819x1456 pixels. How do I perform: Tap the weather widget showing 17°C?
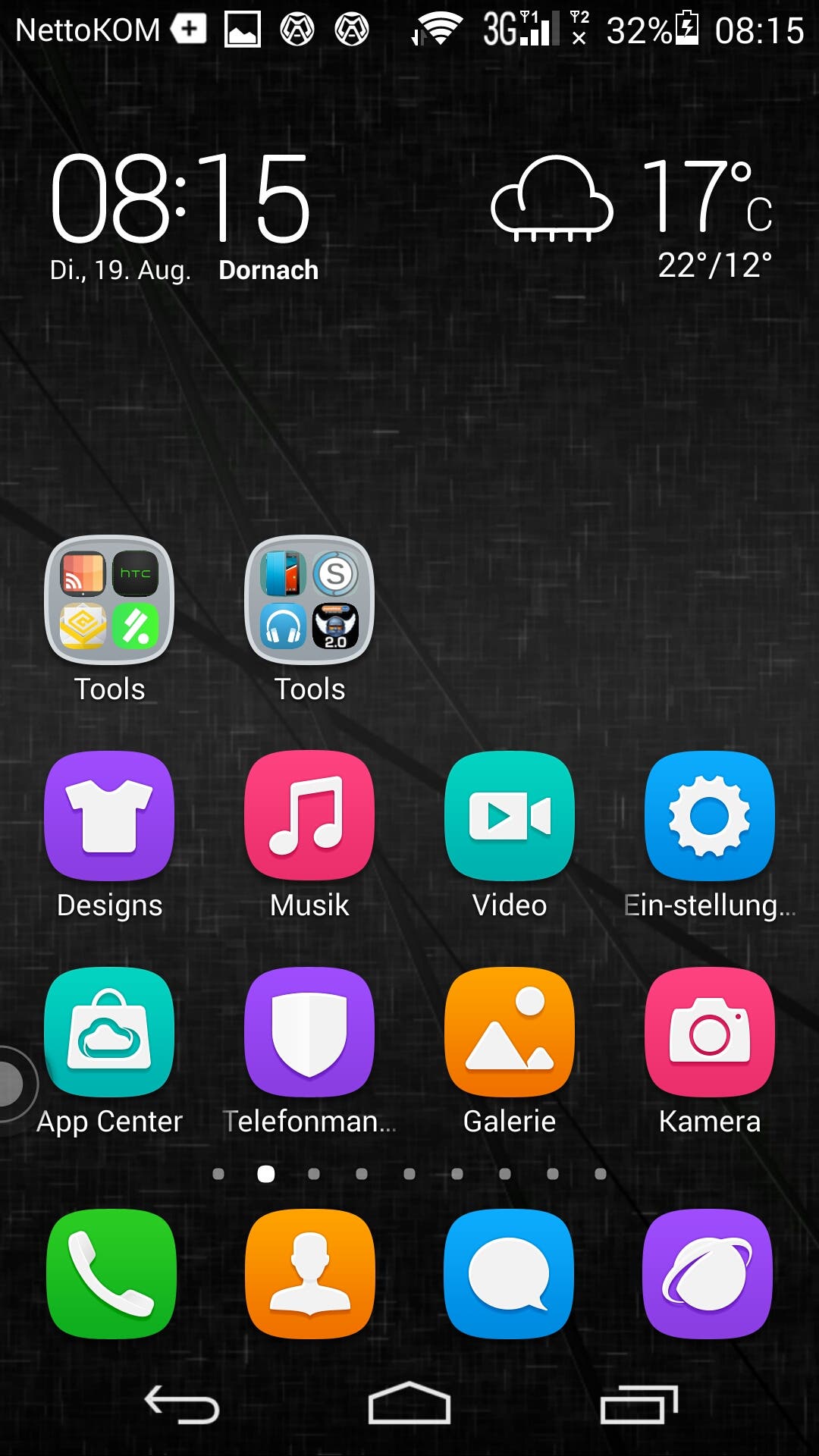pos(632,216)
